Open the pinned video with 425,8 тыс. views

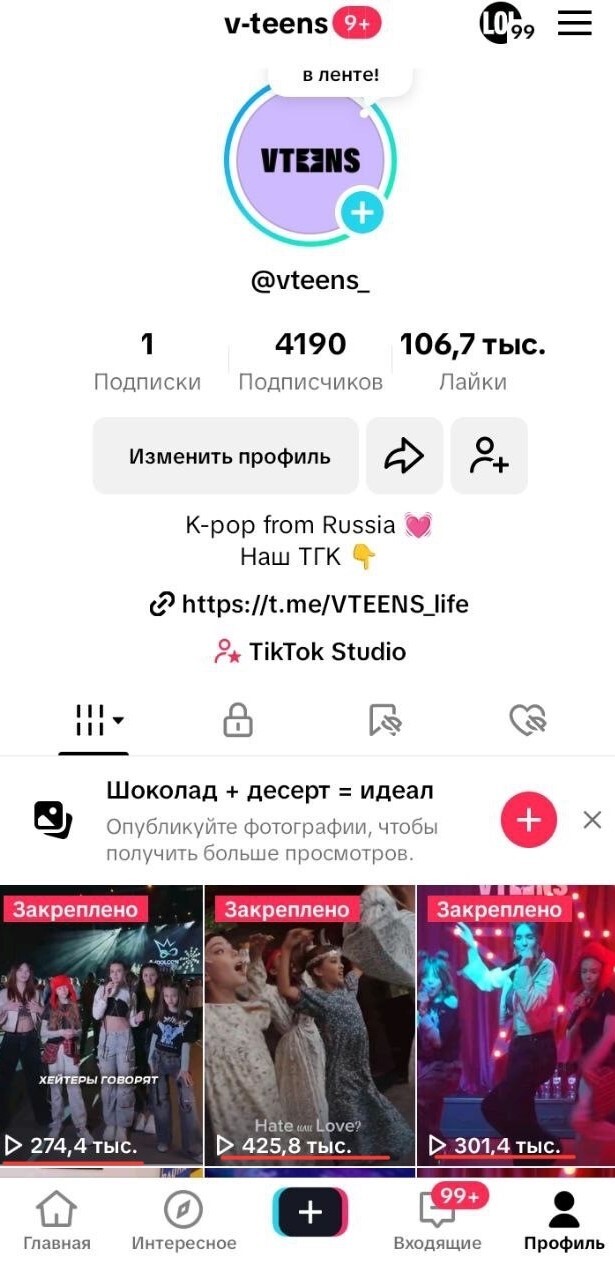[309, 1025]
